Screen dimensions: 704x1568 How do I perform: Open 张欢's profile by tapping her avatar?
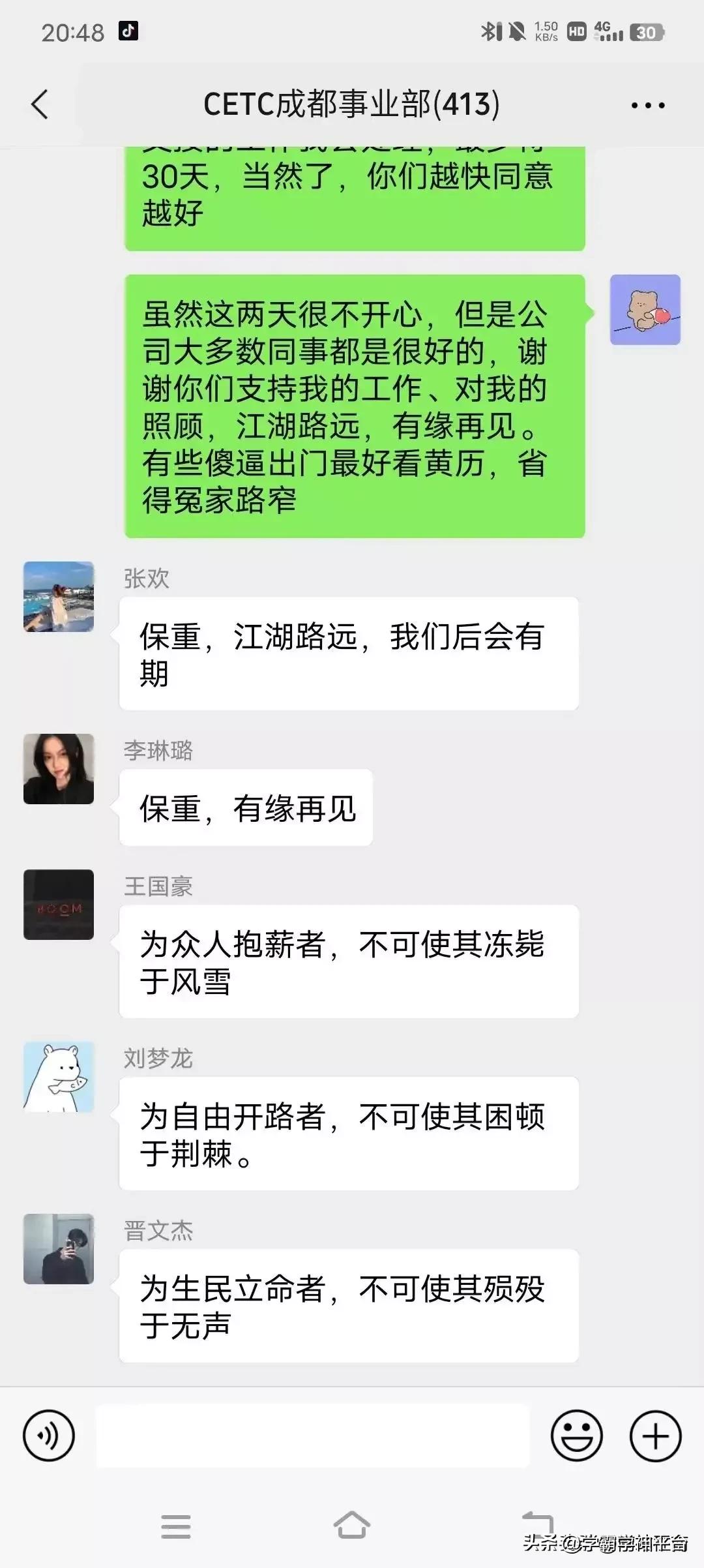58,597
